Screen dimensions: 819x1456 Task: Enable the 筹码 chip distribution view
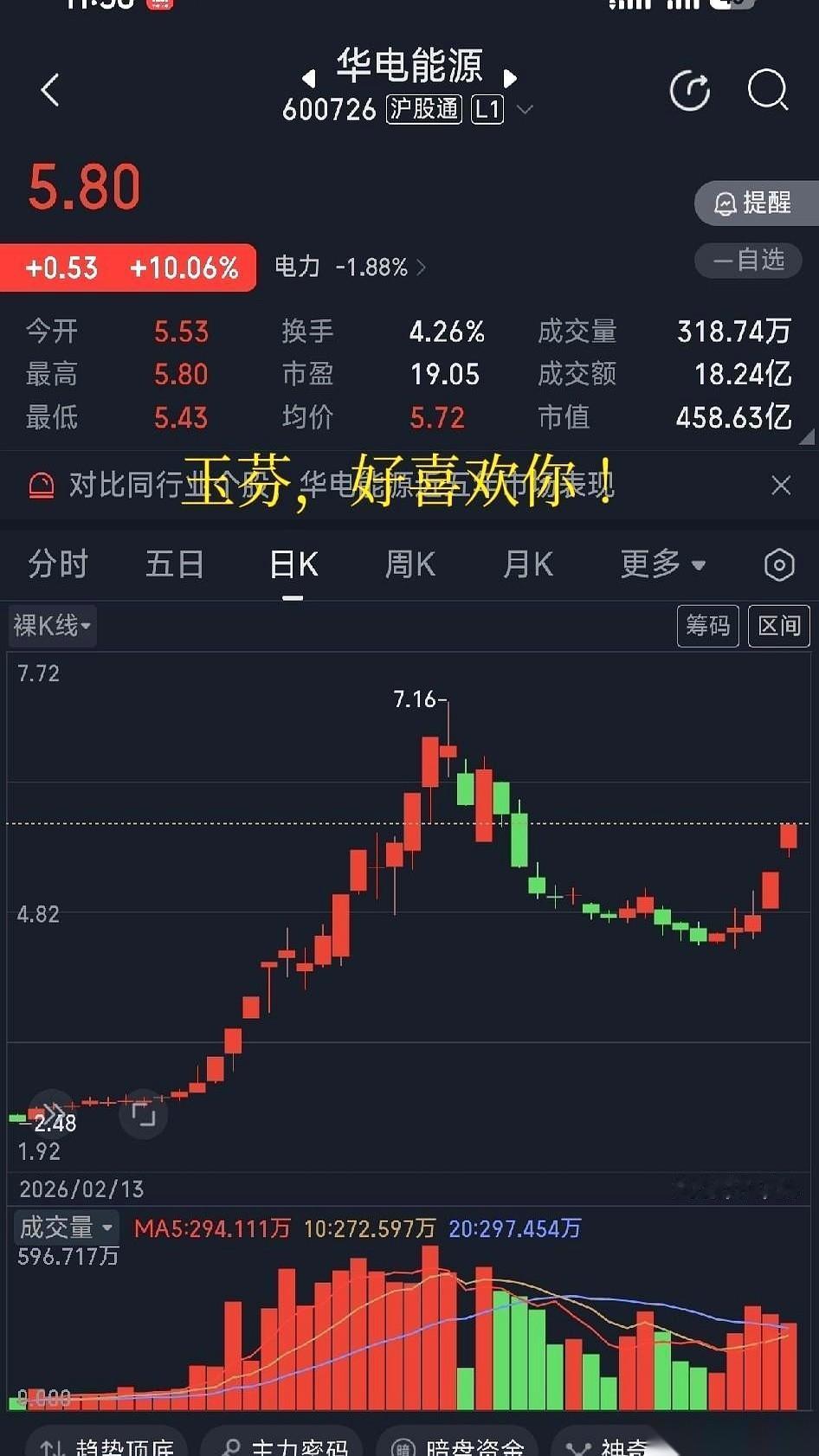pos(707,626)
